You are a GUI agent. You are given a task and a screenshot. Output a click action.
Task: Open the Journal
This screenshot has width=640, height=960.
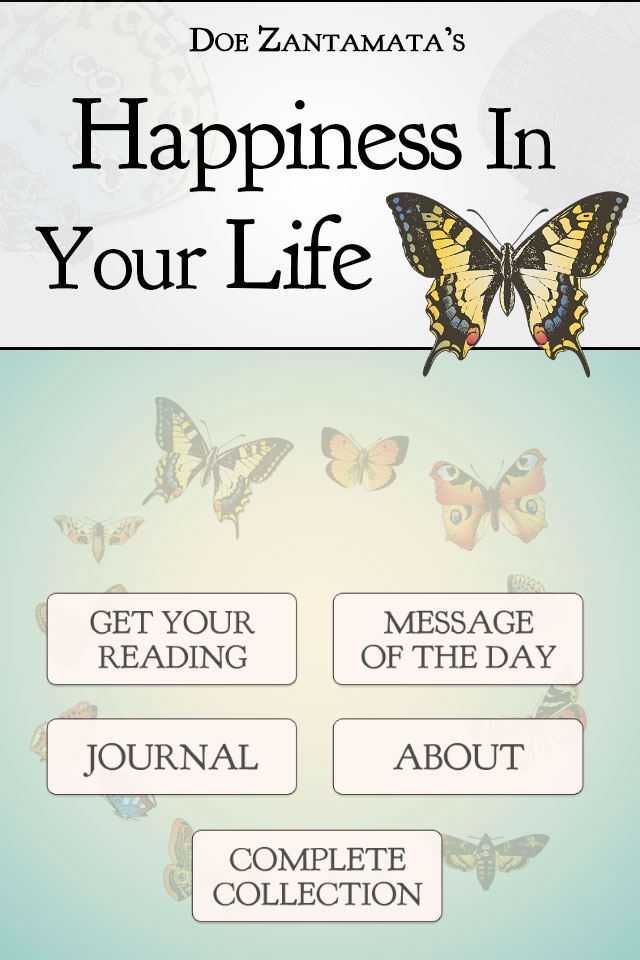pos(172,756)
